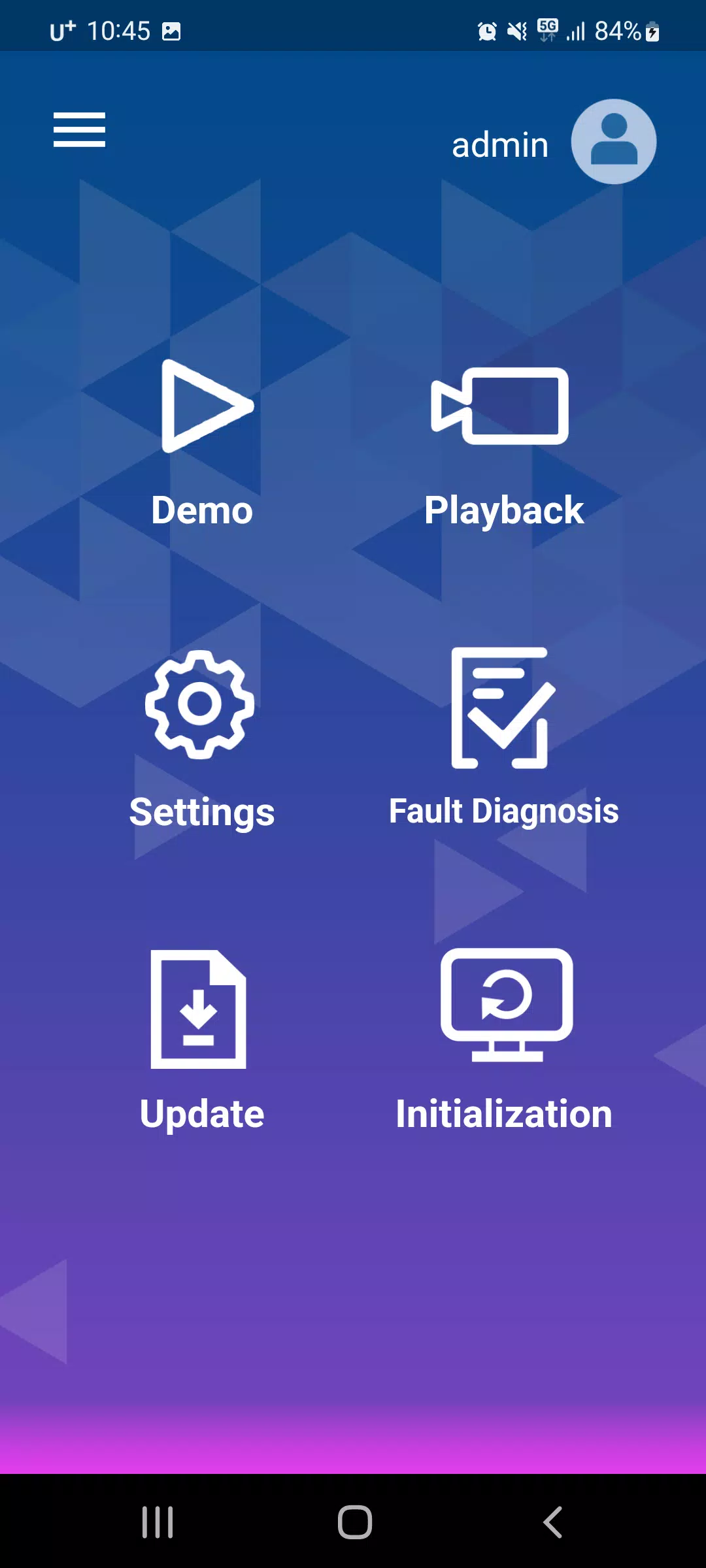Go back using the system back button
Screen dimensions: 706x1568
tap(552, 1522)
